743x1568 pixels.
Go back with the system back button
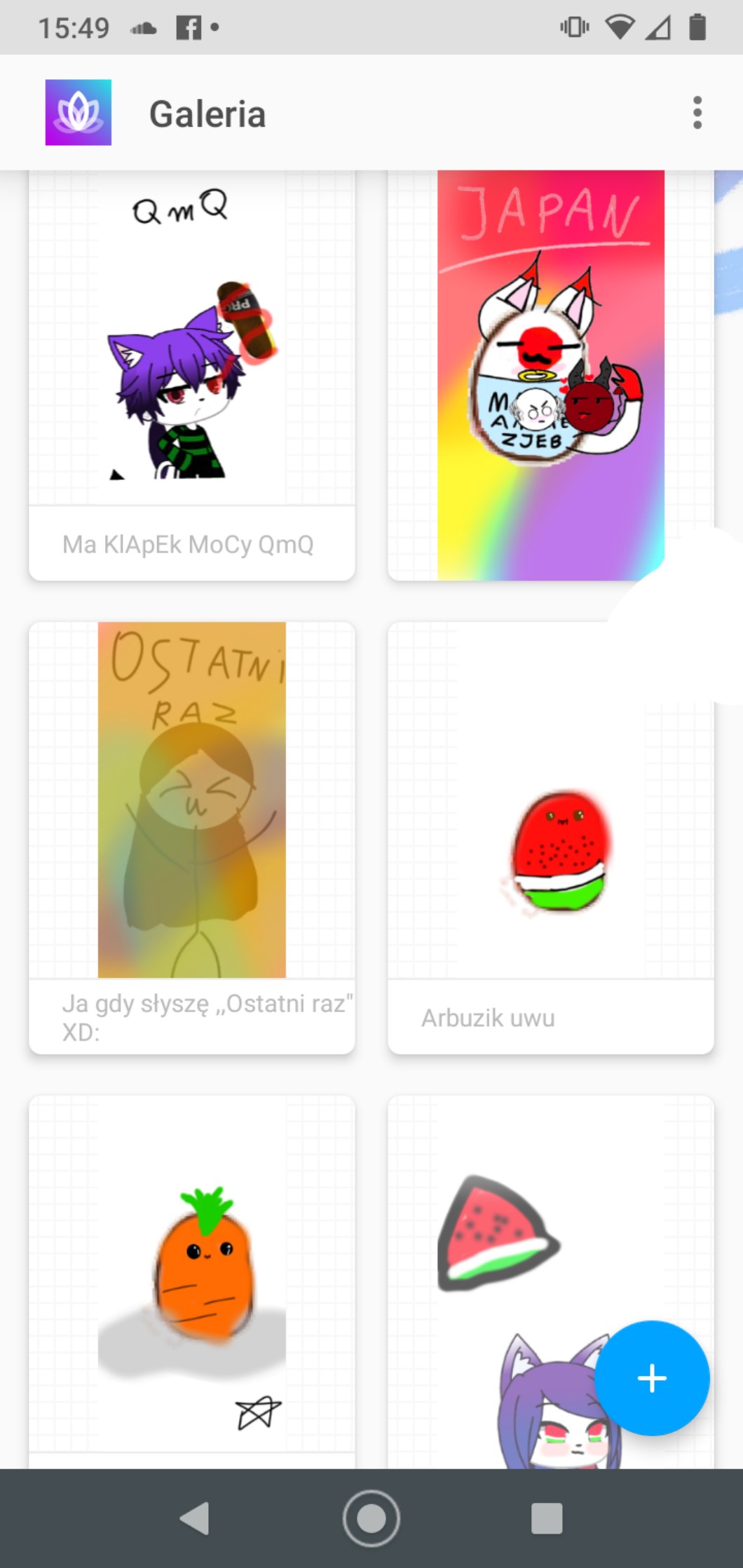[x=195, y=1518]
